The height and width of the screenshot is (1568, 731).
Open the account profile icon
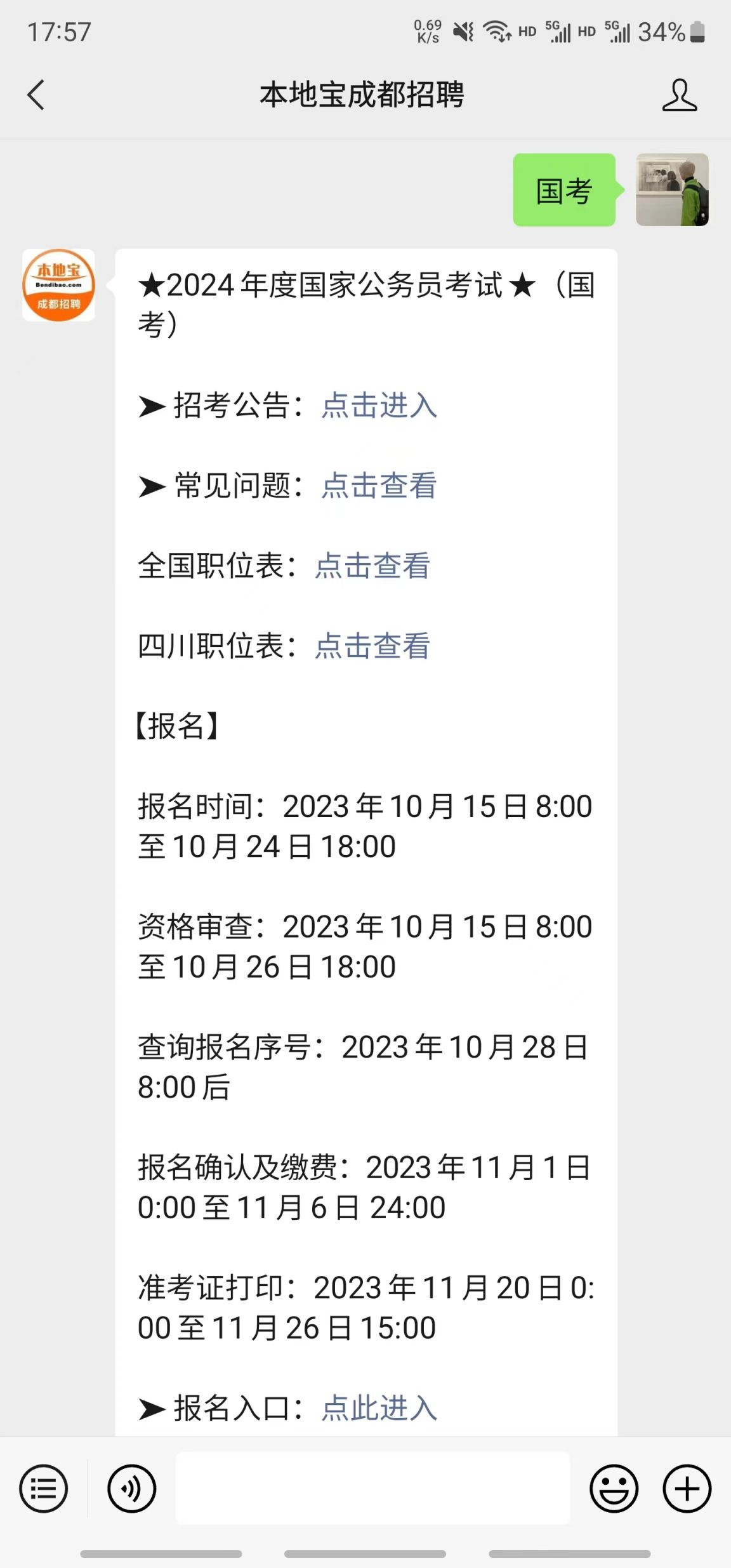coord(679,95)
